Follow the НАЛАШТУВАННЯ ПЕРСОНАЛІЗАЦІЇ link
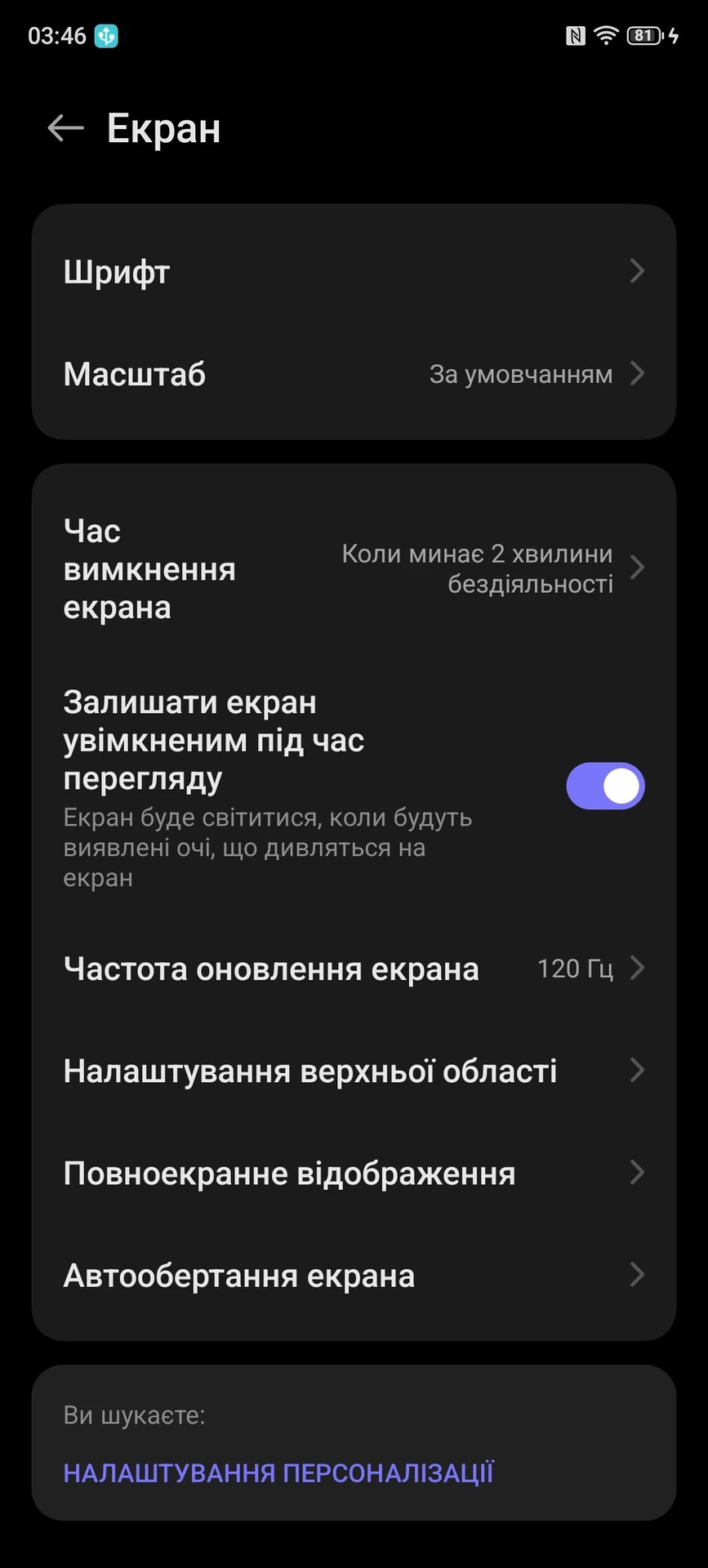Viewport: 708px width, 1568px height. [278, 1472]
